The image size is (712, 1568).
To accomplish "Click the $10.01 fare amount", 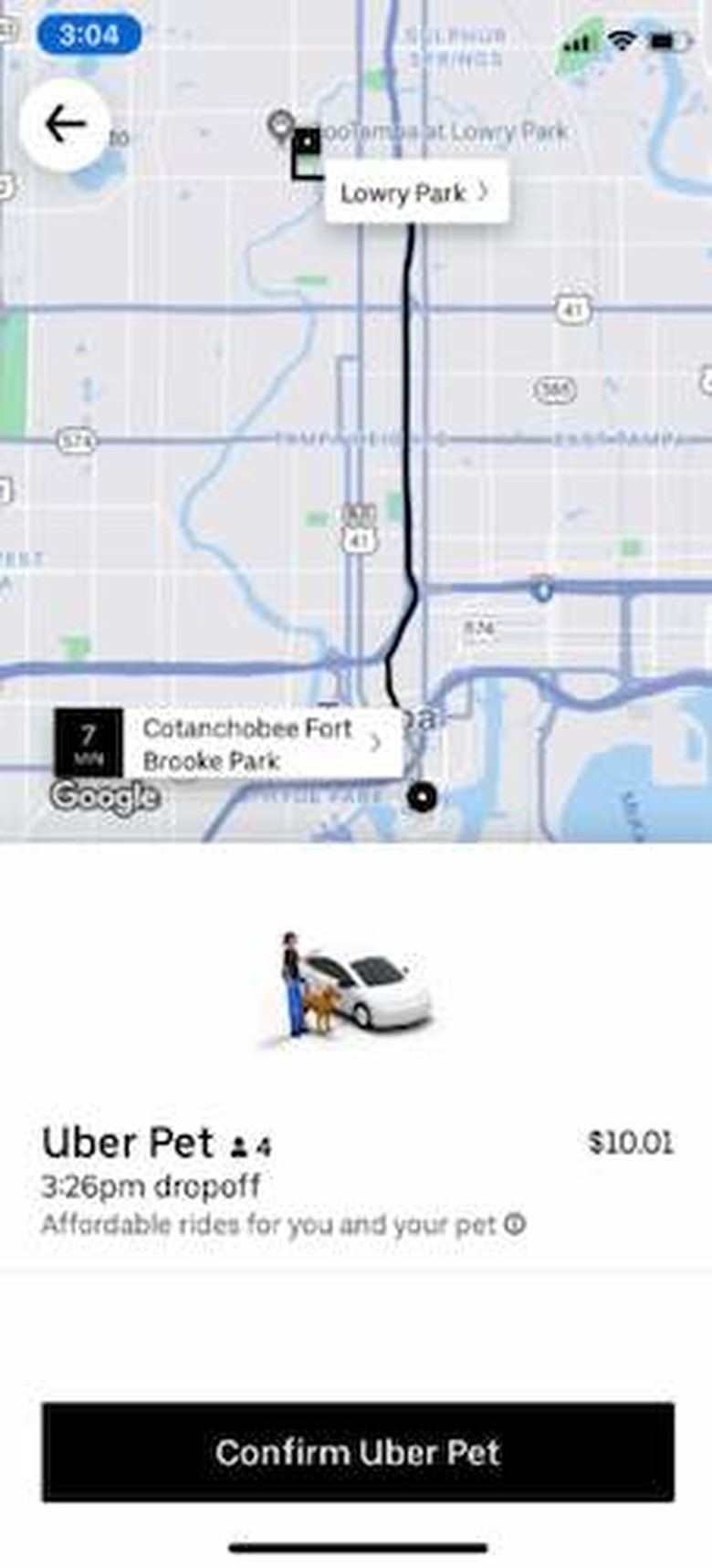I will [632, 1141].
